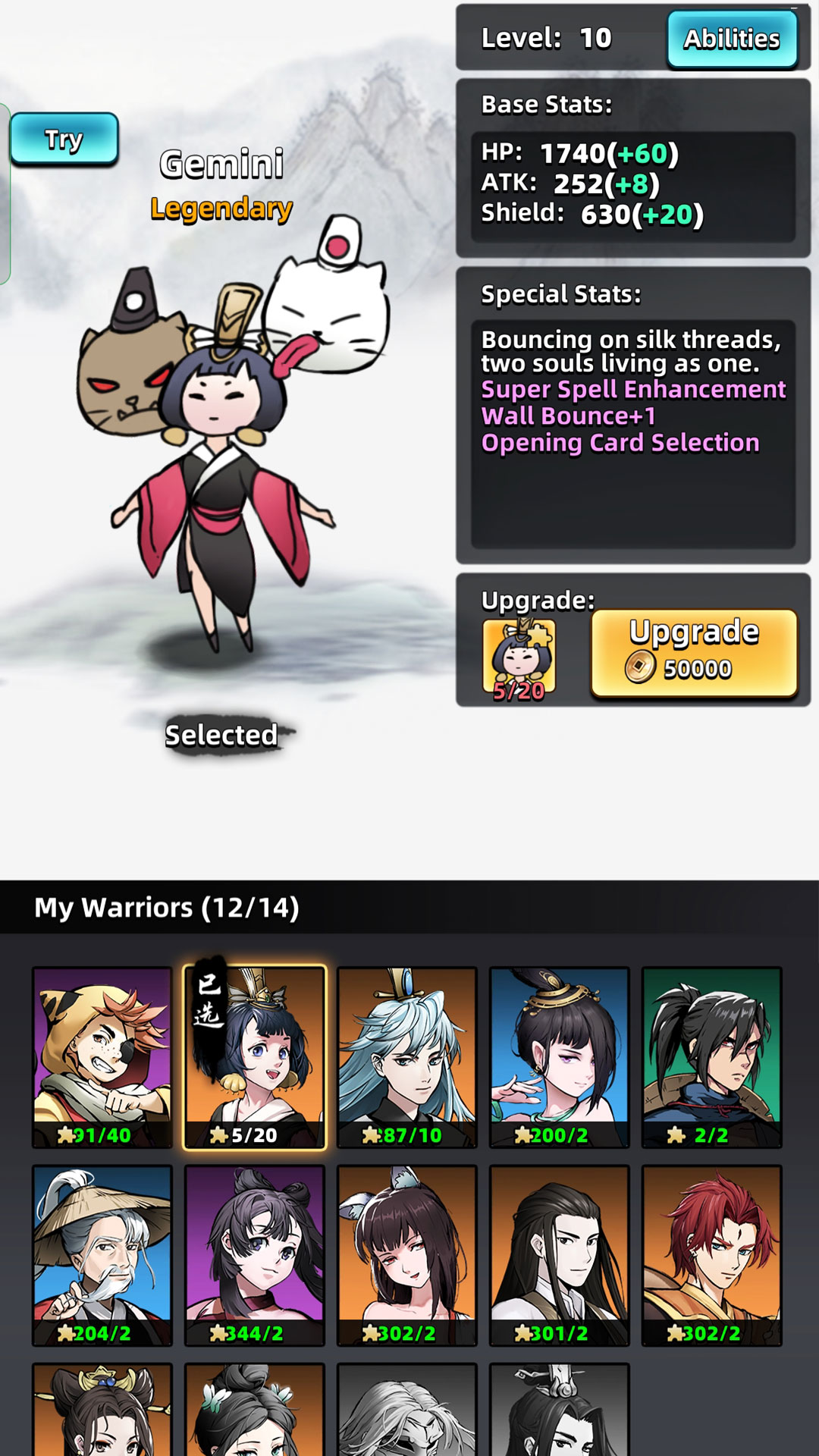
Task: Select the ponytail warrior card showing 2/2
Action: [712, 1057]
